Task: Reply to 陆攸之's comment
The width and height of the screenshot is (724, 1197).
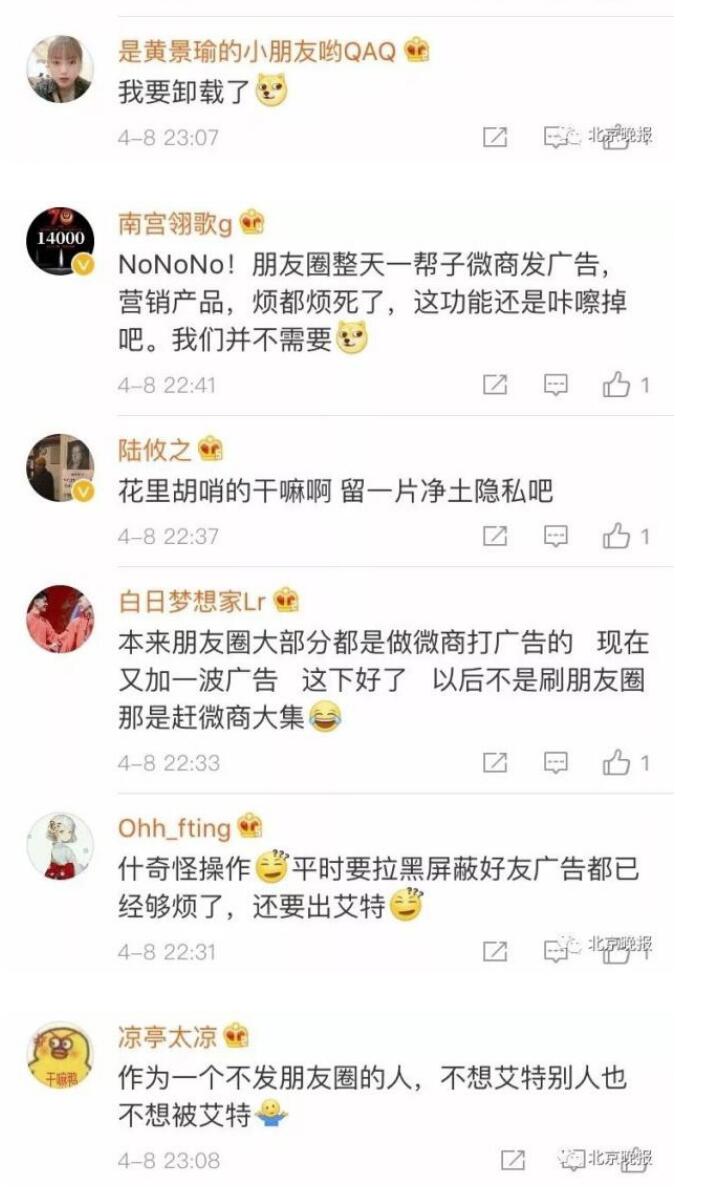Action: click(556, 536)
